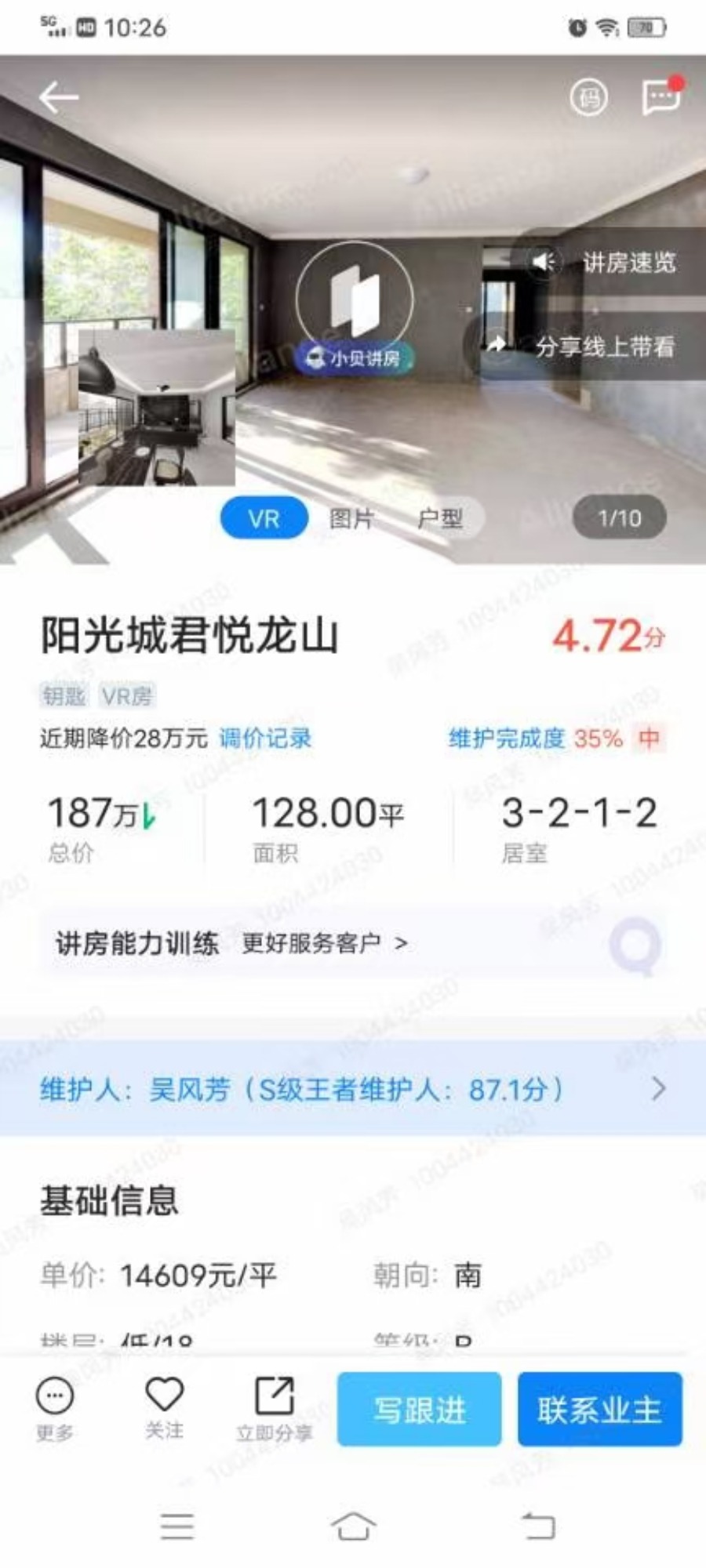Play the 小贝讲房 VR tour

355,307
